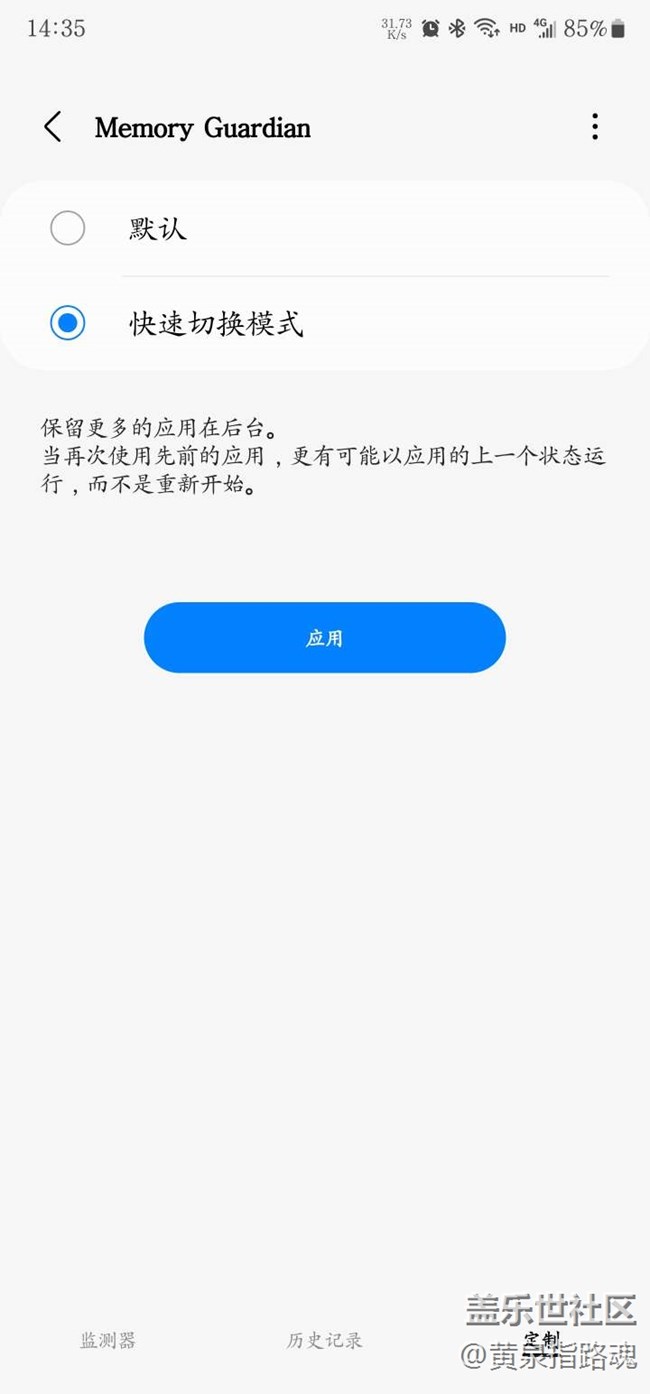The height and width of the screenshot is (1394, 650).
Task: Go back from Memory Guardian
Action: coord(53,127)
